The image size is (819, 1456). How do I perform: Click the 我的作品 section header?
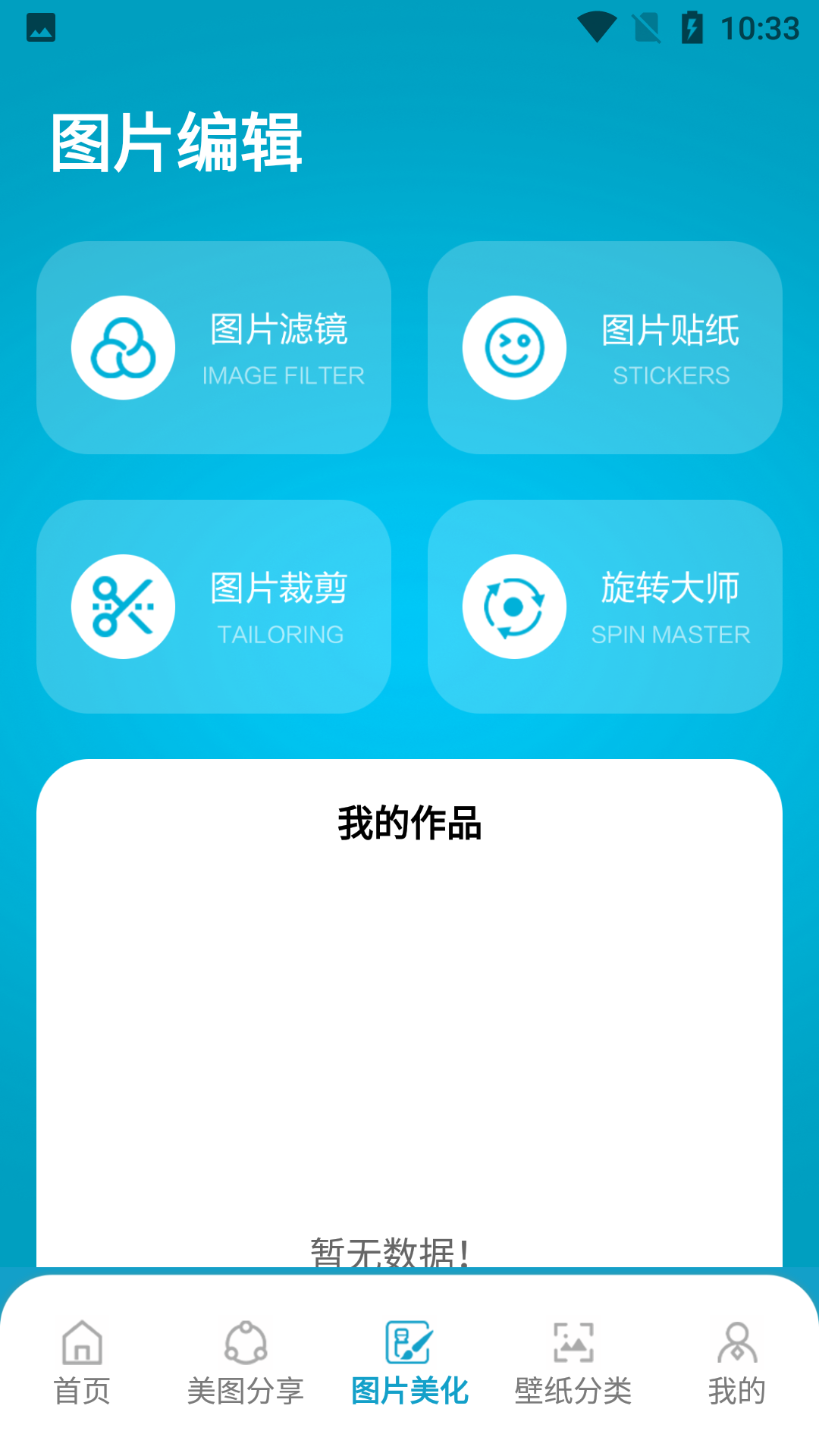click(409, 826)
